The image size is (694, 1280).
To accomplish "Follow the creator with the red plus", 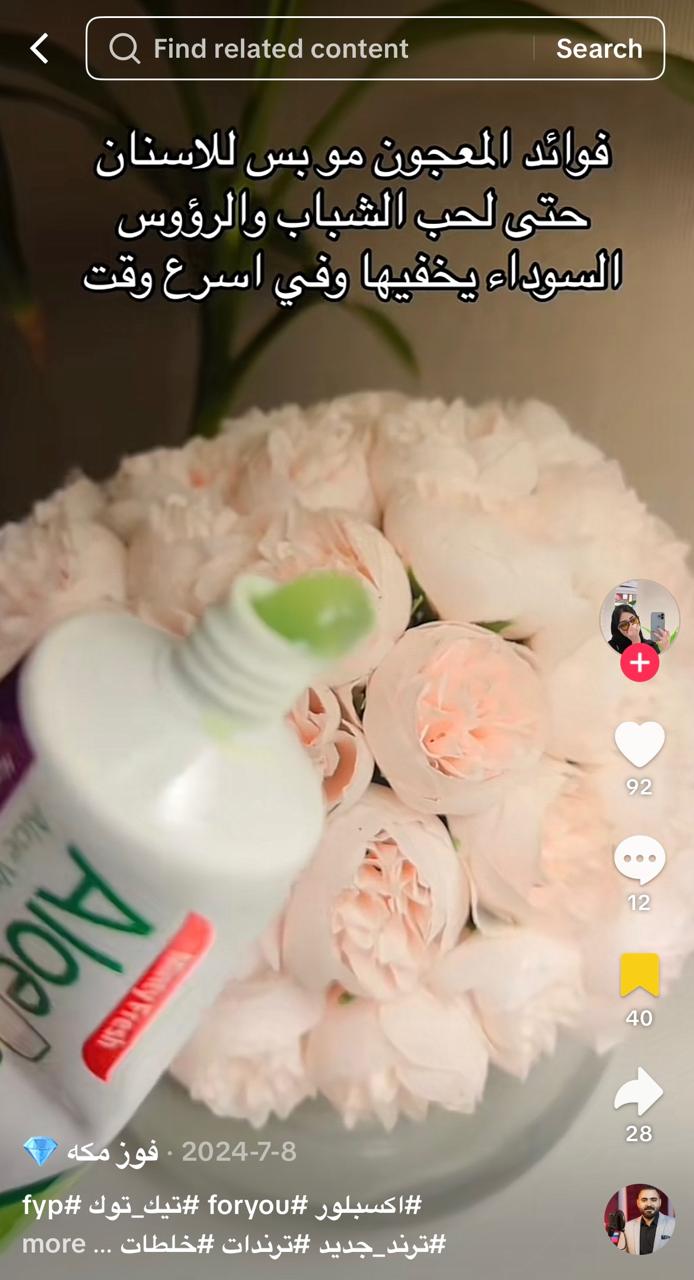I will pos(639,663).
